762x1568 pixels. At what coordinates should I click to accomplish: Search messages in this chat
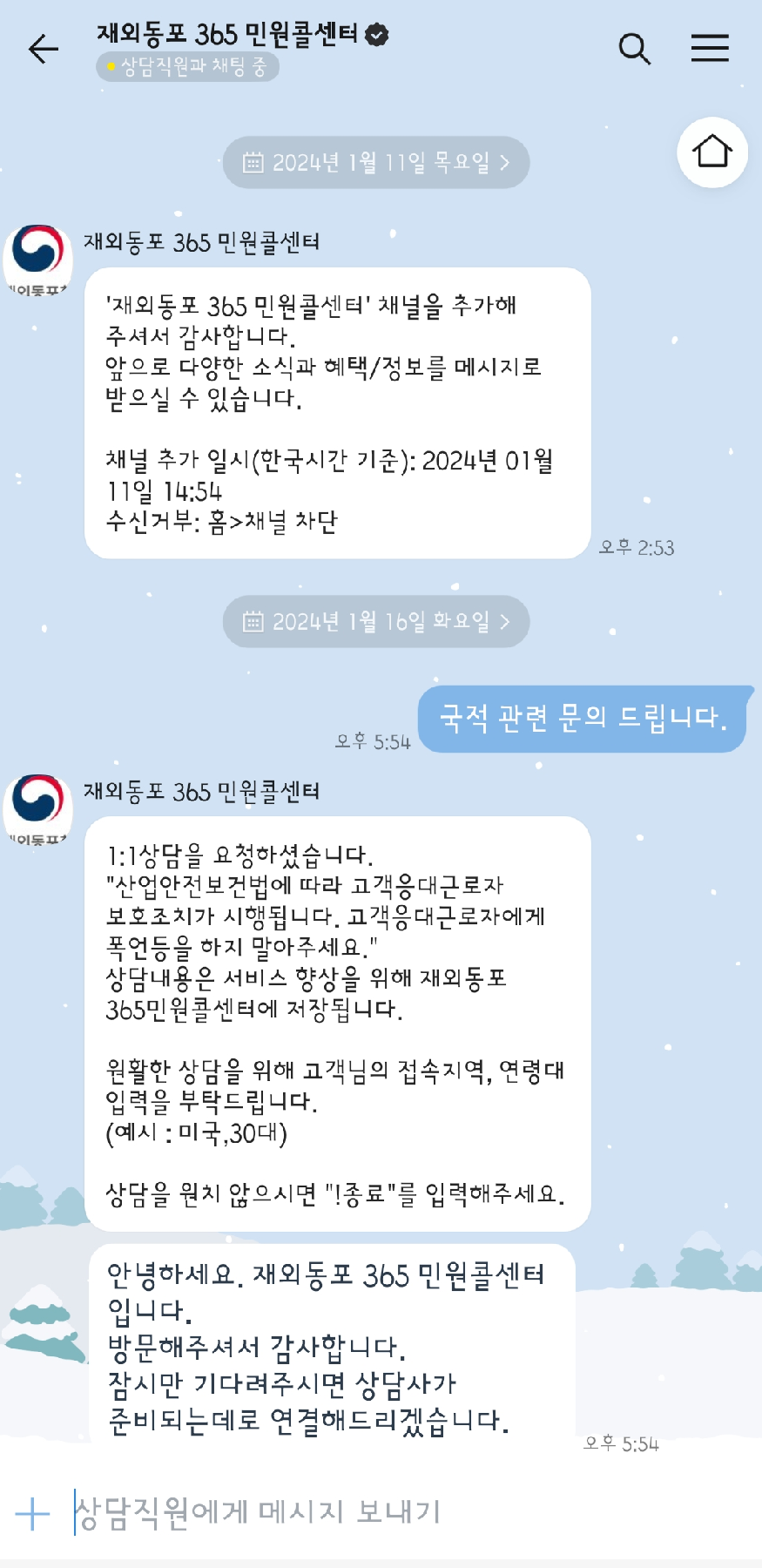click(x=634, y=49)
